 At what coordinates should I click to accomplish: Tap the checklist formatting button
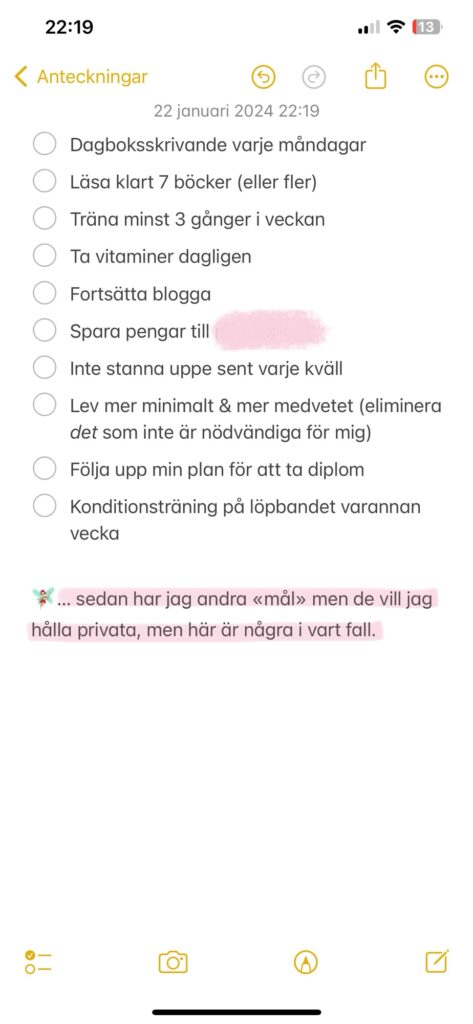coord(38,961)
